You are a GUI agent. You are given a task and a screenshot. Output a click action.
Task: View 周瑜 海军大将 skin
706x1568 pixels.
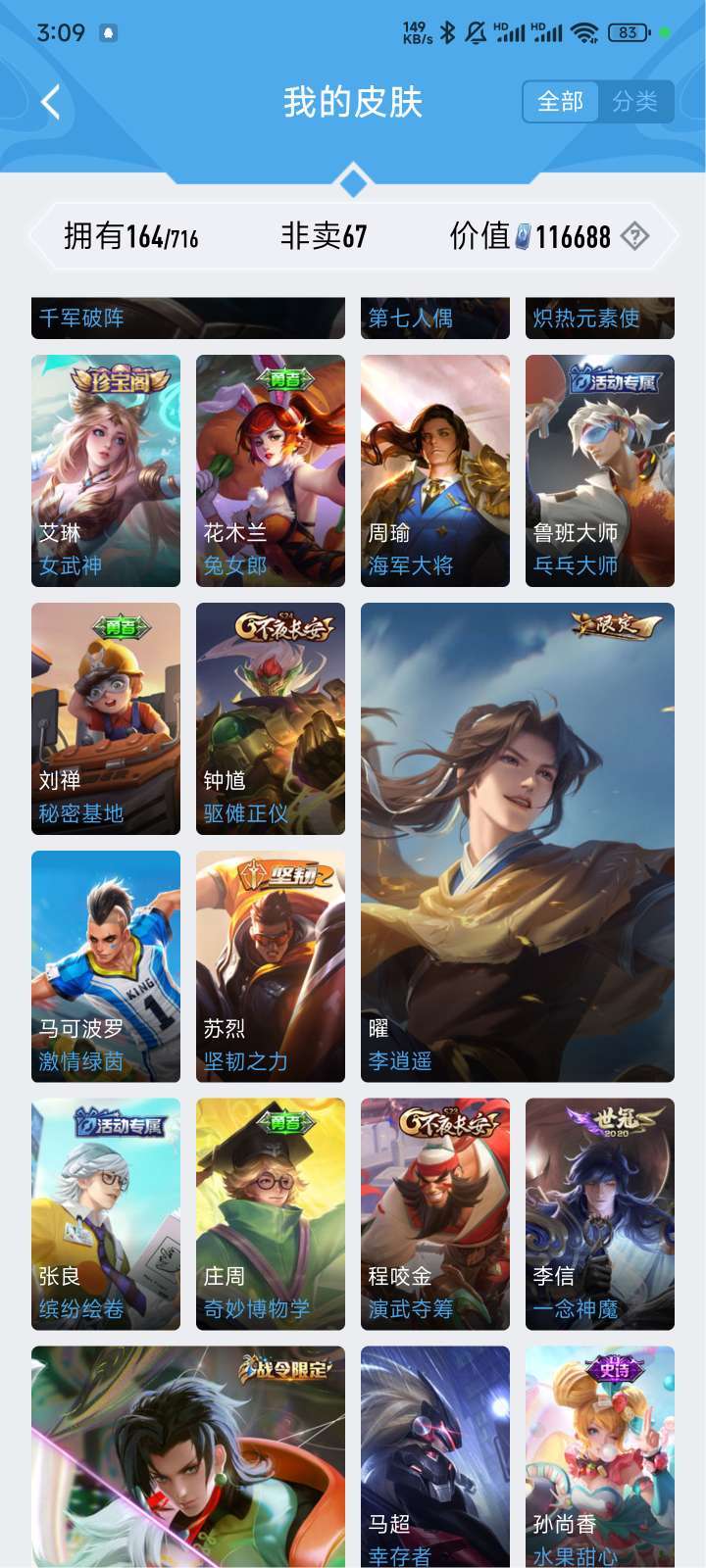435,471
